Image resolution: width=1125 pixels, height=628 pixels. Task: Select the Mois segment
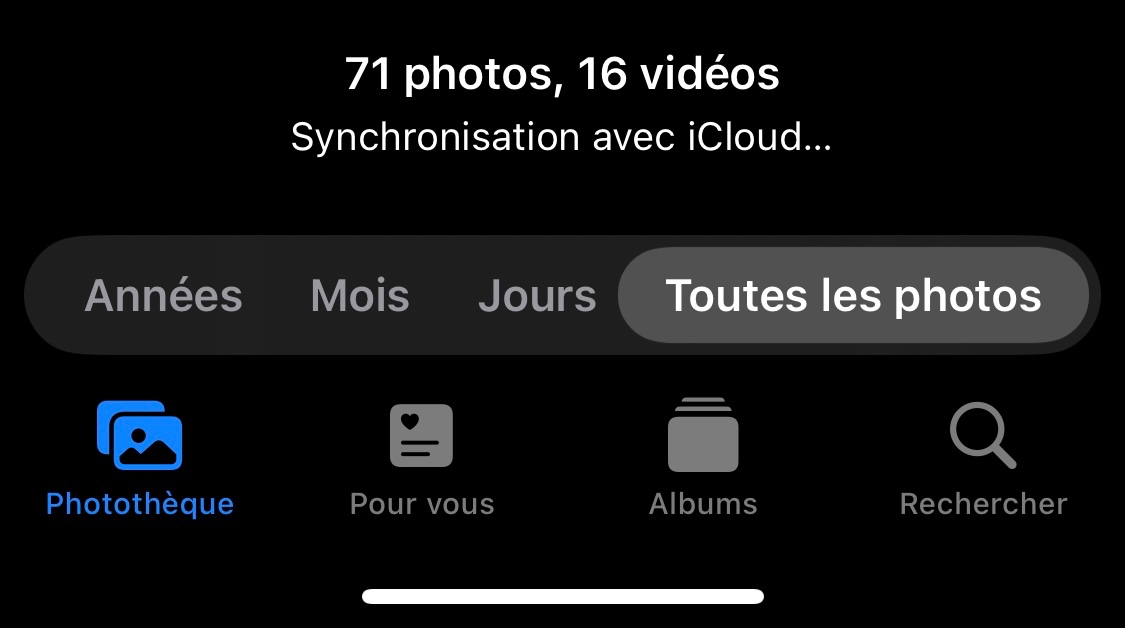pos(360,296)
